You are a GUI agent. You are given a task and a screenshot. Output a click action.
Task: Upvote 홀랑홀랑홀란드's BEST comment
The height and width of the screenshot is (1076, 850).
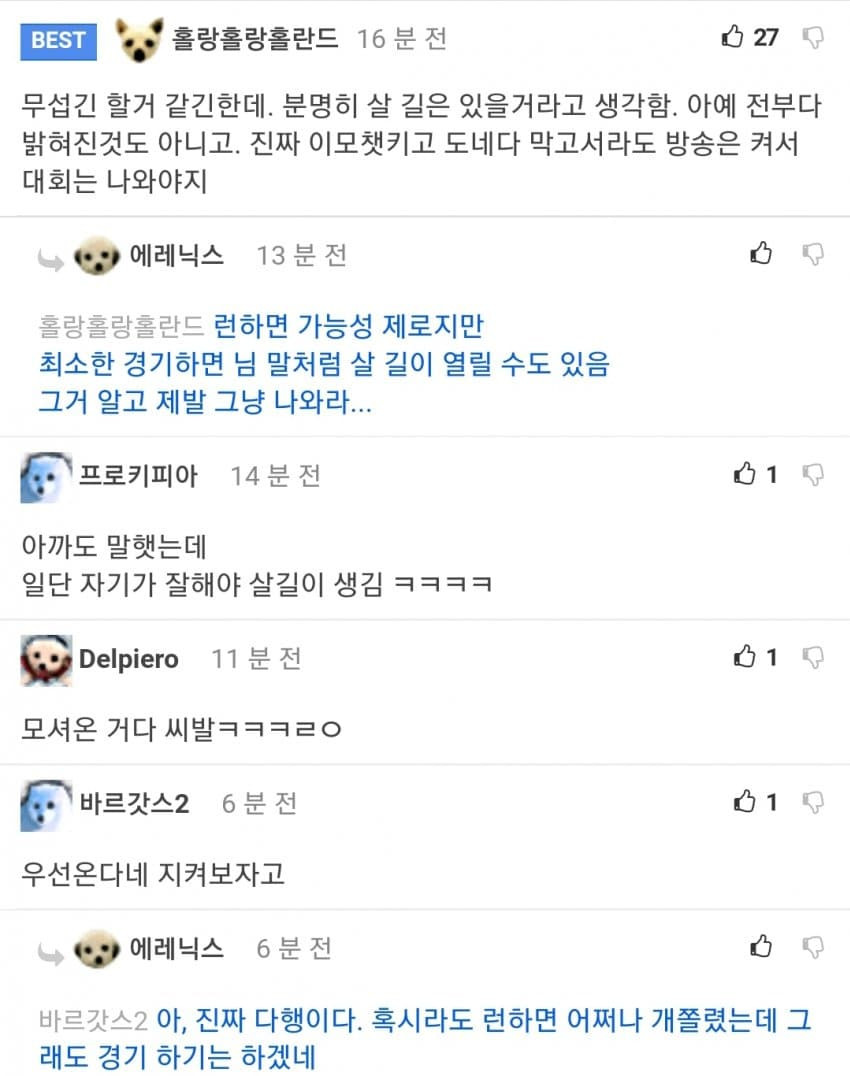[734, 38]
